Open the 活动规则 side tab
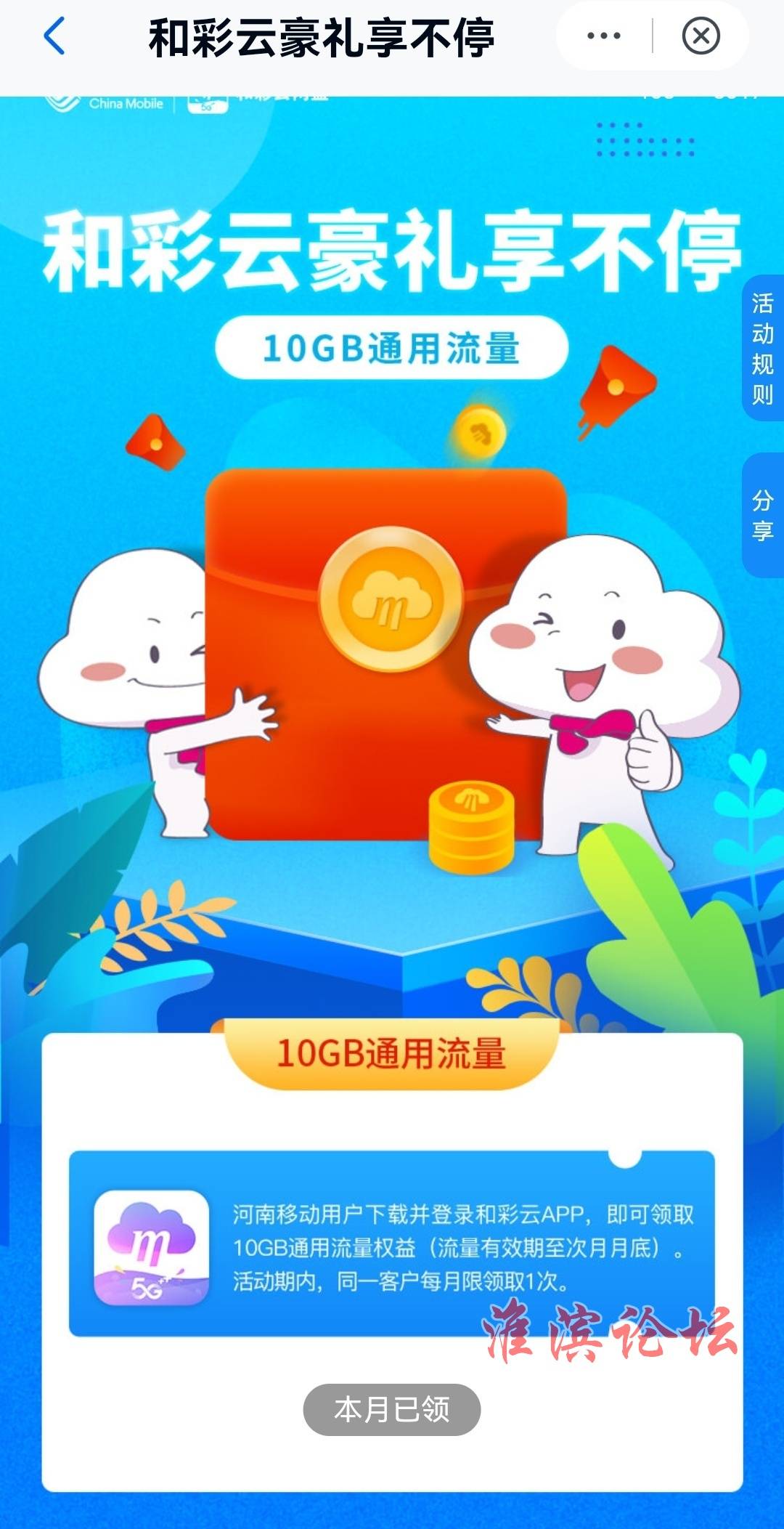The width and height of the screenshot is (784, 1529). click(762, 348)
